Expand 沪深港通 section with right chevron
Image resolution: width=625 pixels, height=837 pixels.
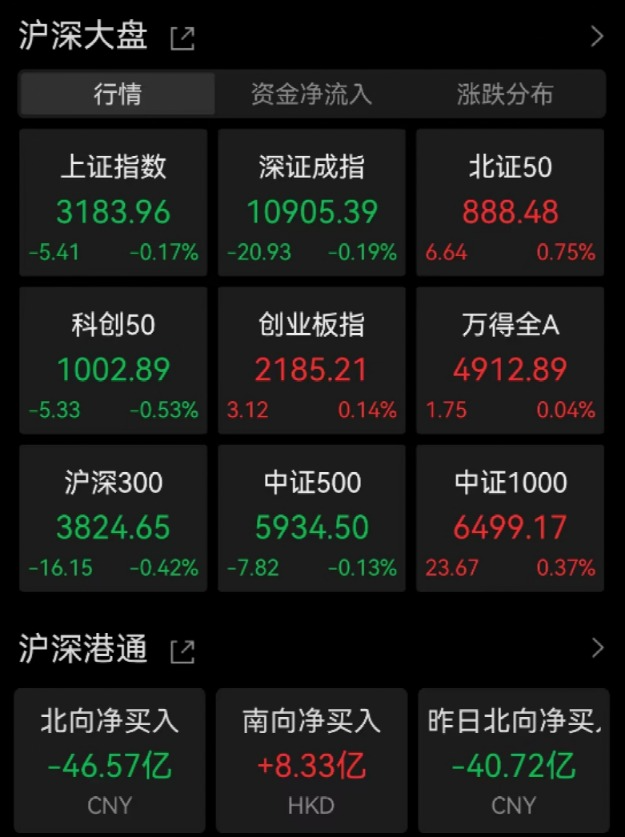click(597, 648)
